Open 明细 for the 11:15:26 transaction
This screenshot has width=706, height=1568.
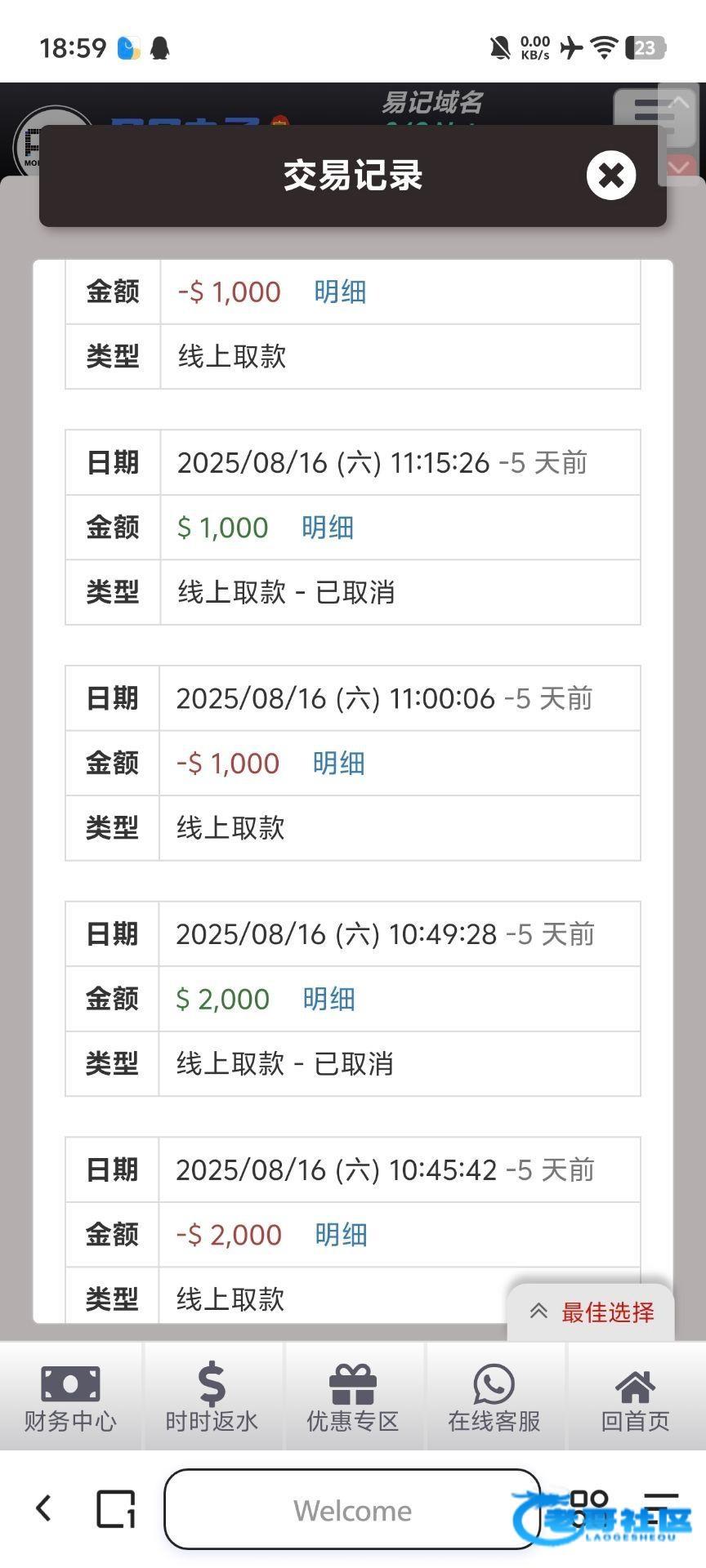coord(328,528)
